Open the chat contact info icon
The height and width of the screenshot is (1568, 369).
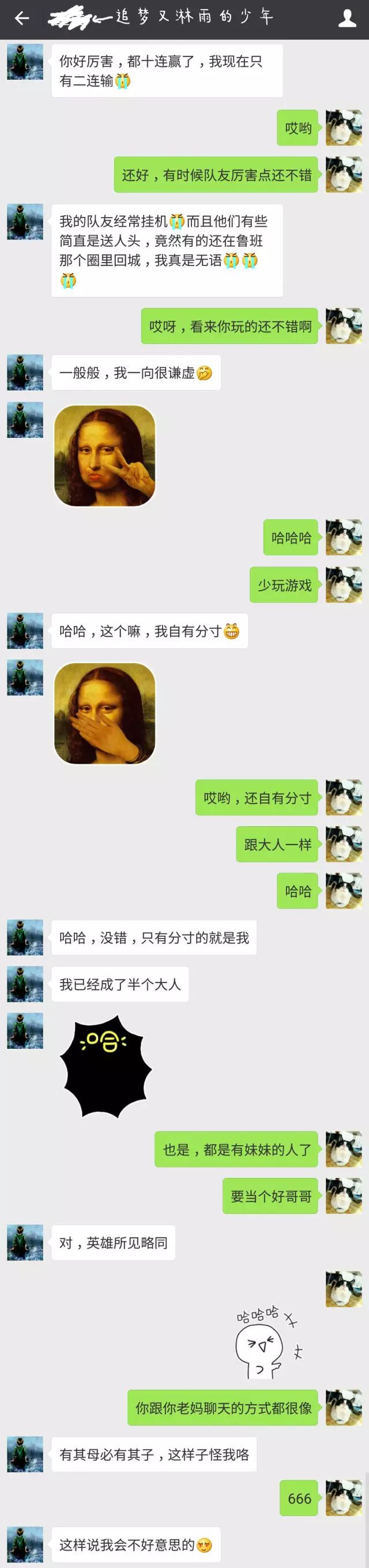(x=347, y=18)
